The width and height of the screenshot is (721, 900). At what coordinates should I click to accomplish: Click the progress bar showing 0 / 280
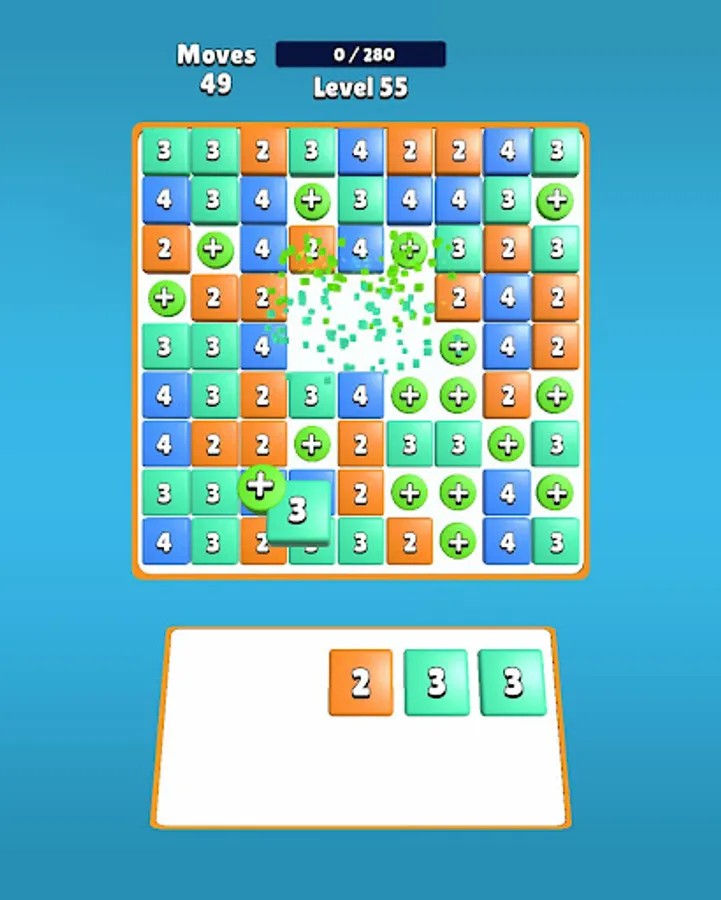(x=360, y=55)
